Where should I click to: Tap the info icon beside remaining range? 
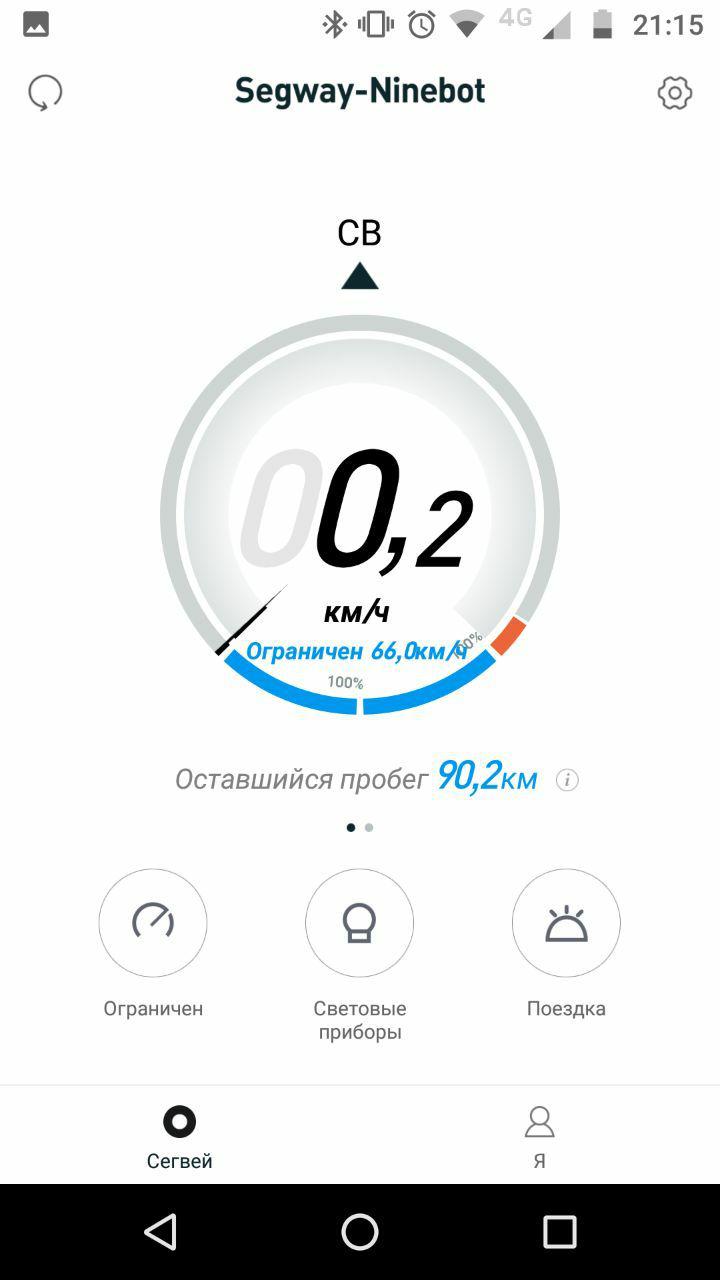(x=567, y=780)
